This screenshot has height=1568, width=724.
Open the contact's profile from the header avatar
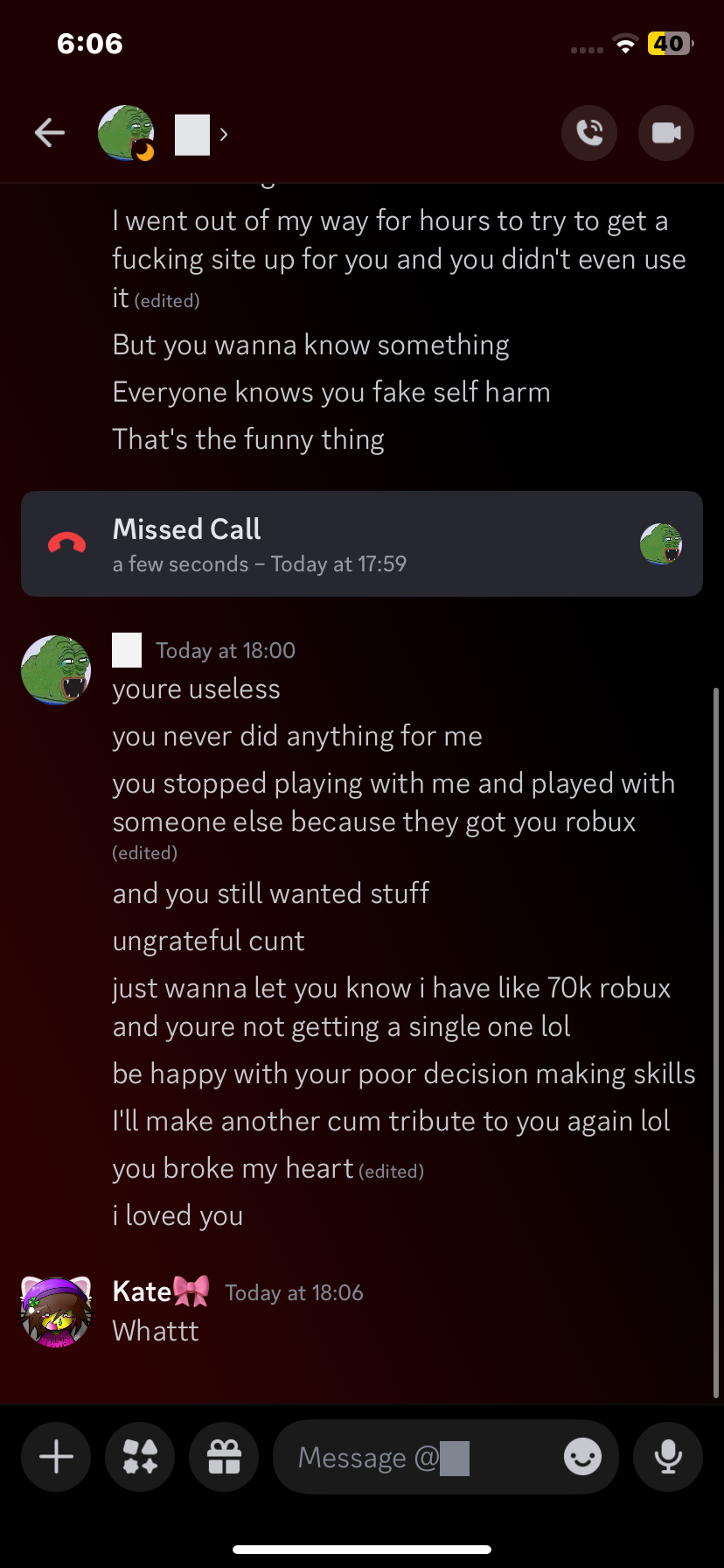click(127, 133)
